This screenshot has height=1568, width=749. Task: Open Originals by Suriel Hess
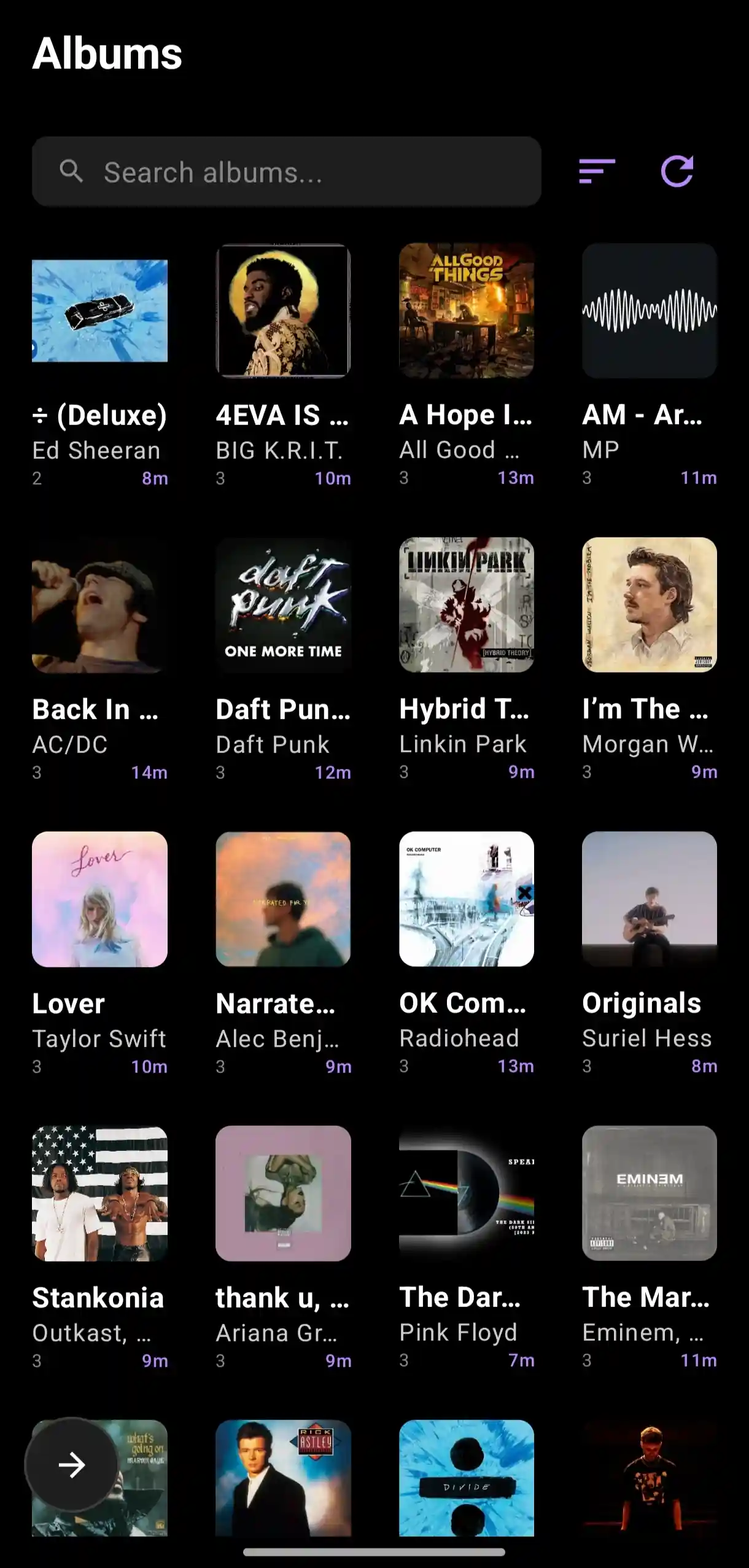click(650, 899)
